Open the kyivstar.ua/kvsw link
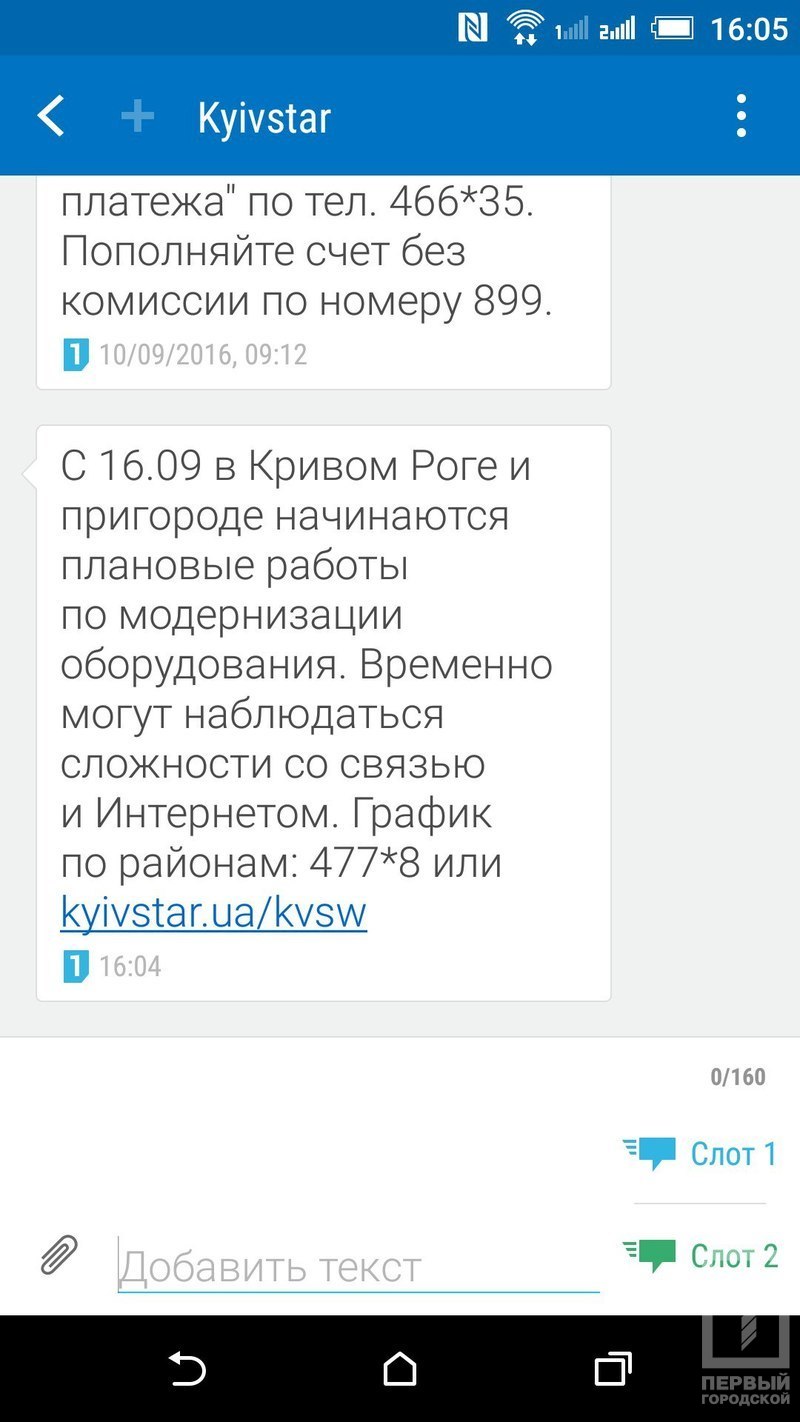This screenshot has height=1422, width=800. coord(213,912)
